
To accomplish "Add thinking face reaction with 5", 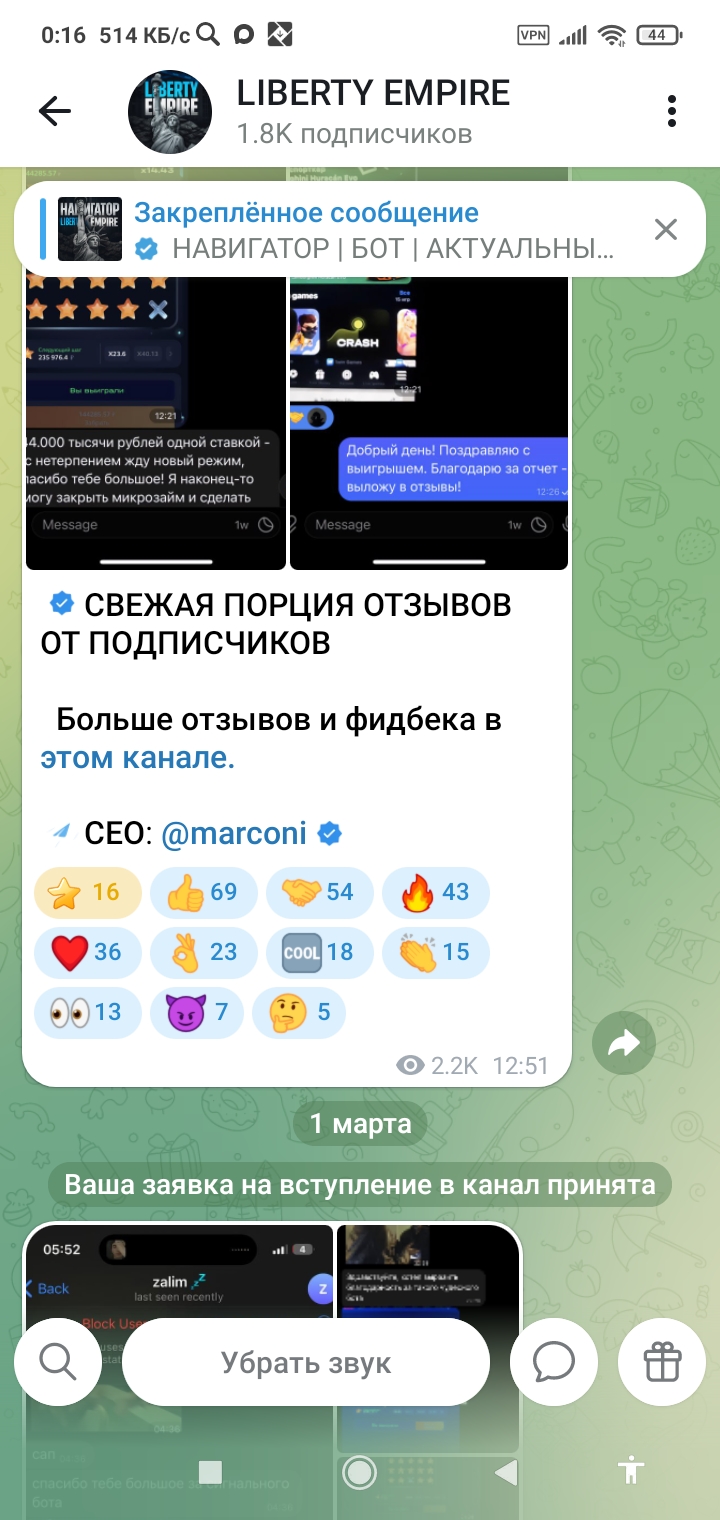I will tap(298, 1012).
